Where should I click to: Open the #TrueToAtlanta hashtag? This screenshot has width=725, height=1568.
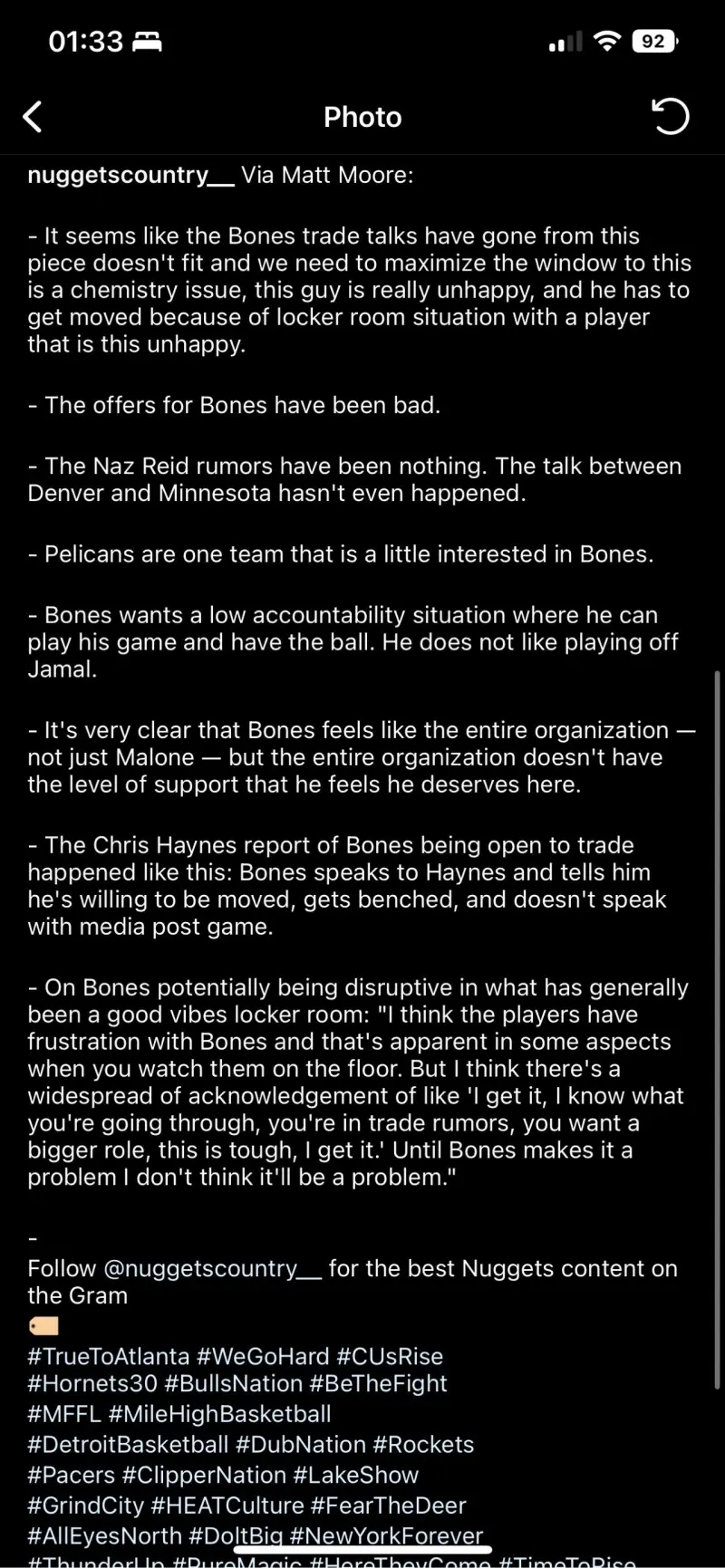tap(109, 1356)
